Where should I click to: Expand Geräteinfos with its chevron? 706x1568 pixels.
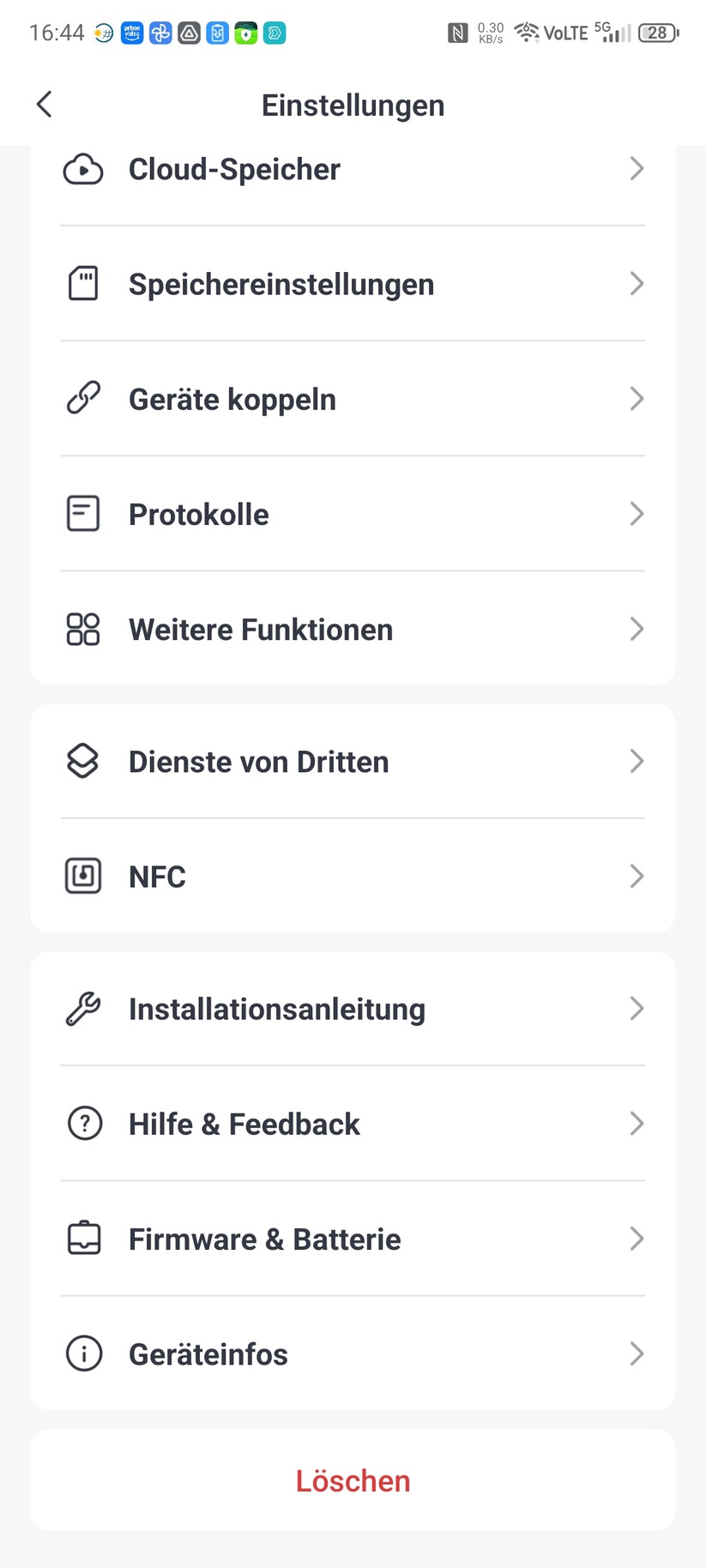click(636, 1354)
